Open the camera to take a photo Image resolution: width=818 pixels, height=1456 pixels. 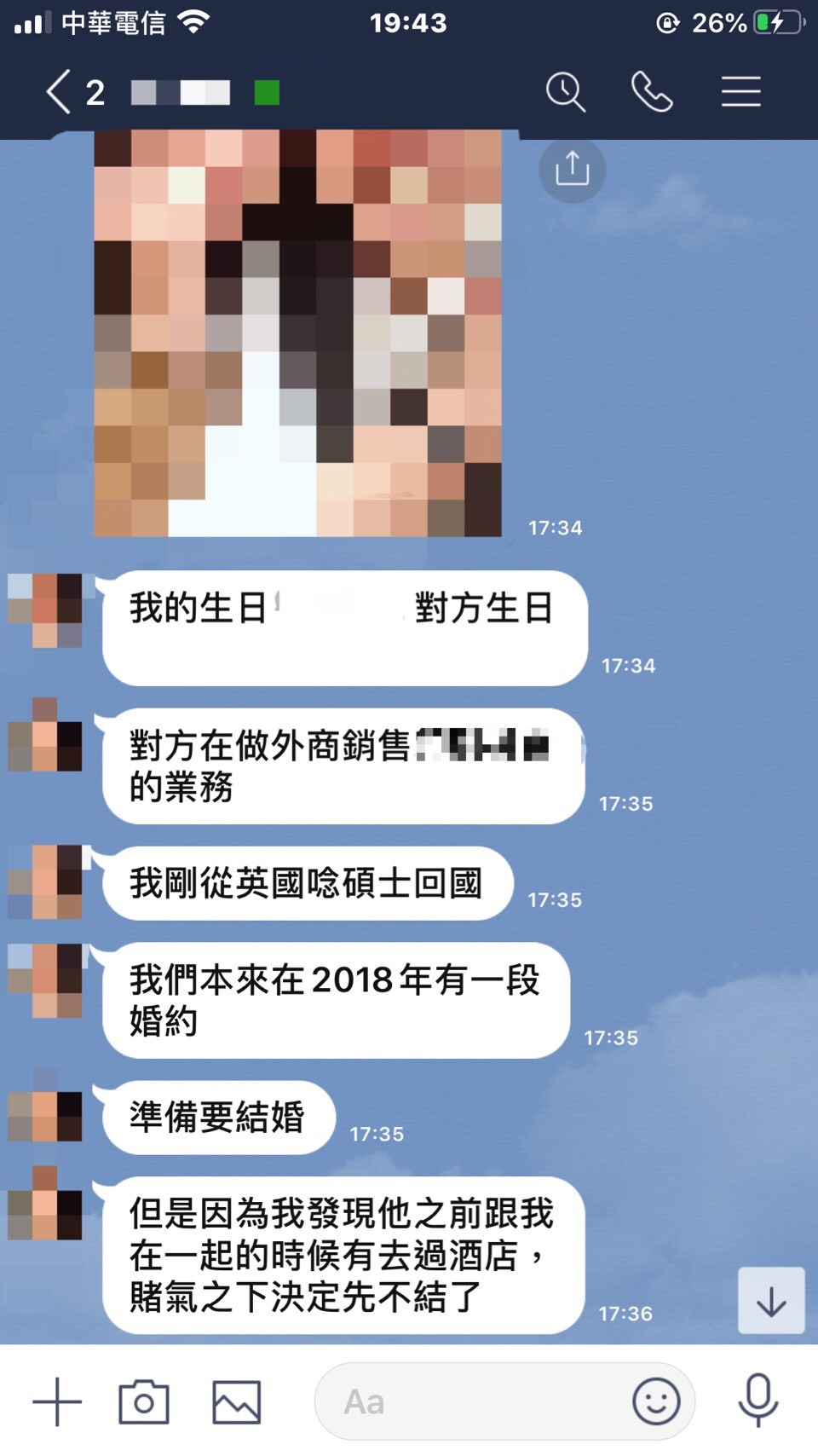tap(144, 1401)
